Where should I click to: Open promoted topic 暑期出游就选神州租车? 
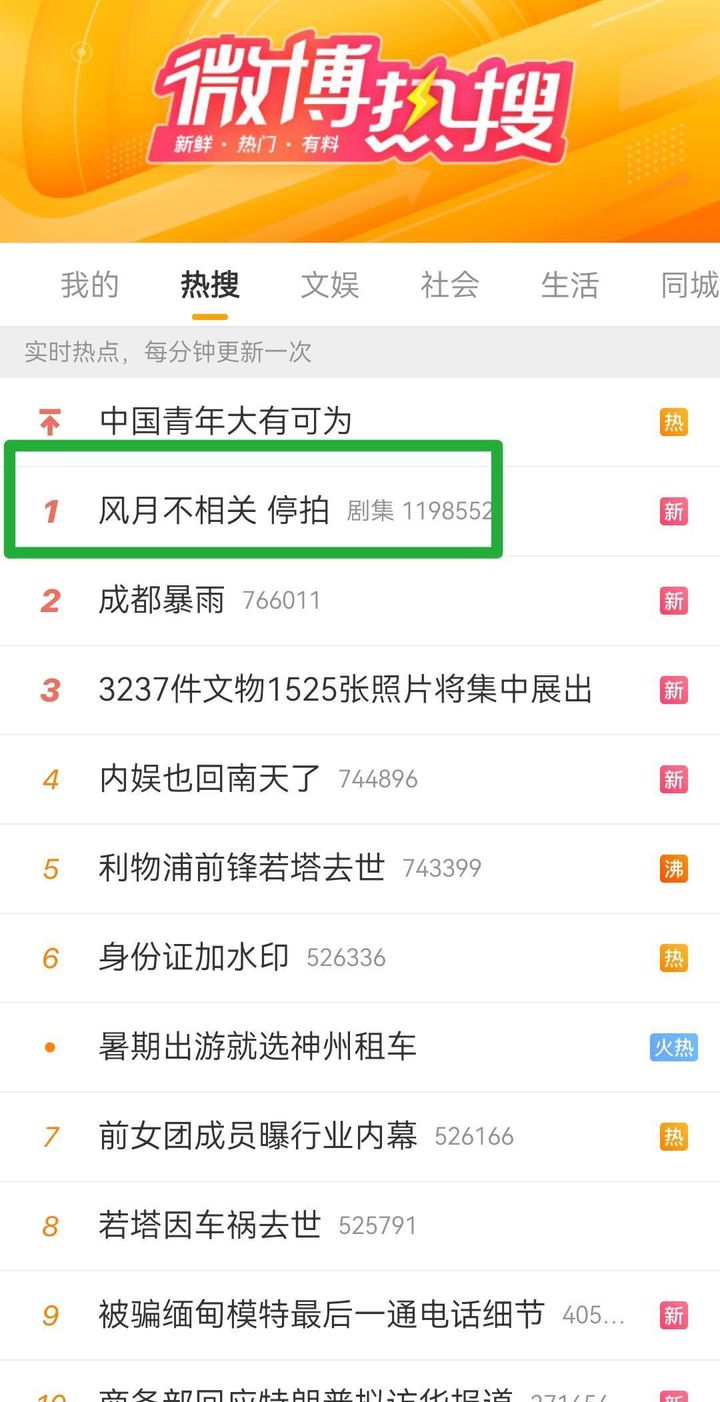tap(258, 1047)
